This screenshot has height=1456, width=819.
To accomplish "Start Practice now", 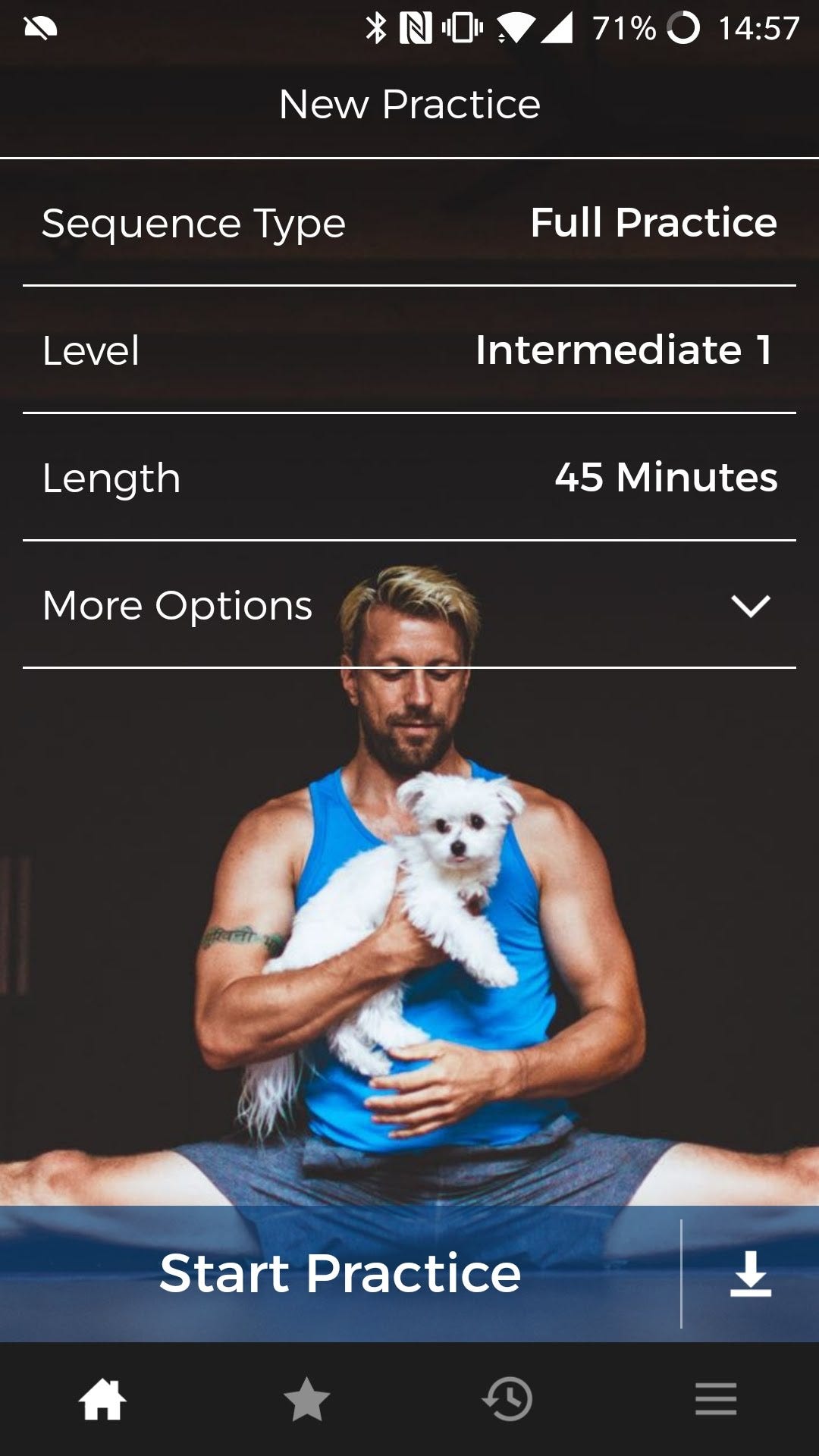I will point(340,1273).
